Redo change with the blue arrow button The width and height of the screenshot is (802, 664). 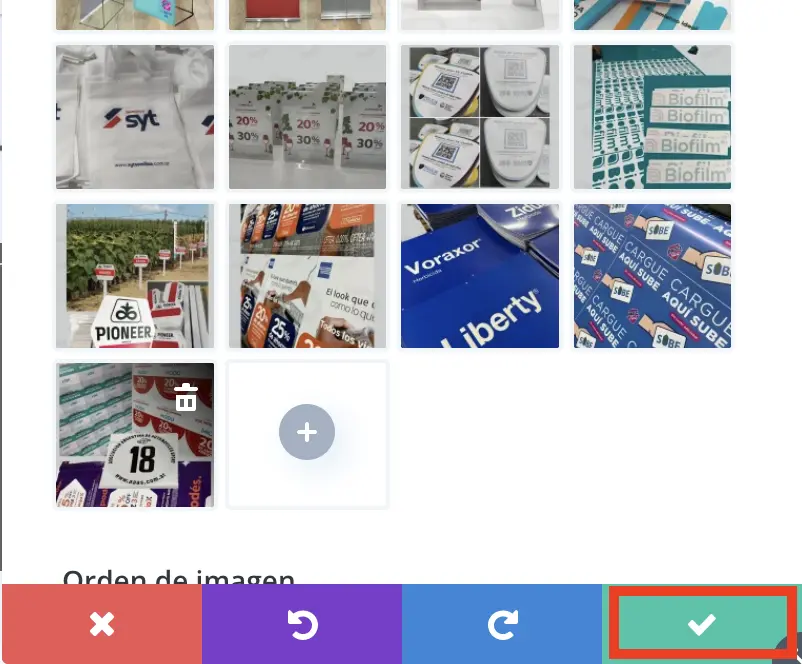point(502,625)
